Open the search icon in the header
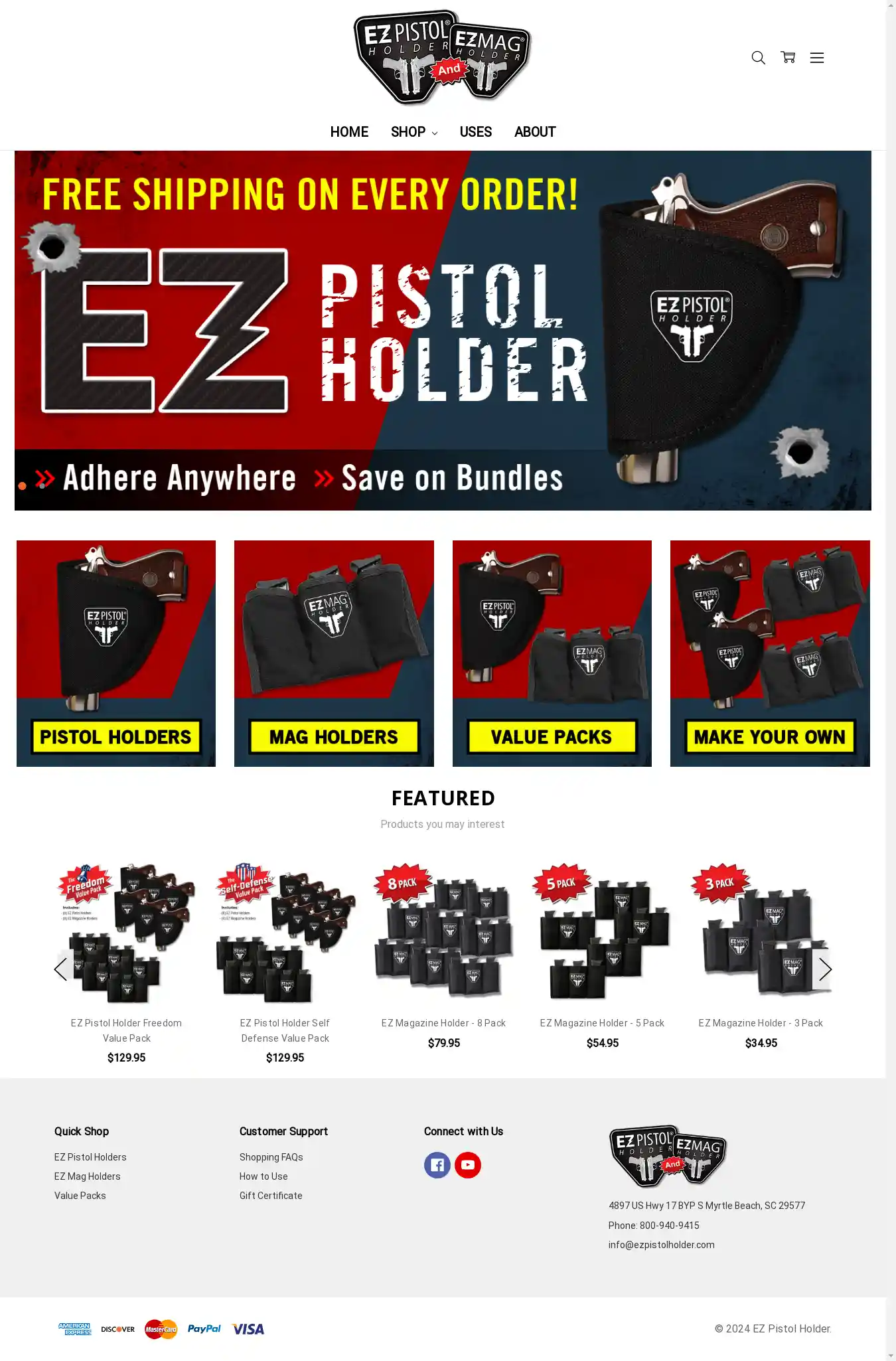Image resolution: width=896 pixels, height=1361 pixels. click(758, 58)
